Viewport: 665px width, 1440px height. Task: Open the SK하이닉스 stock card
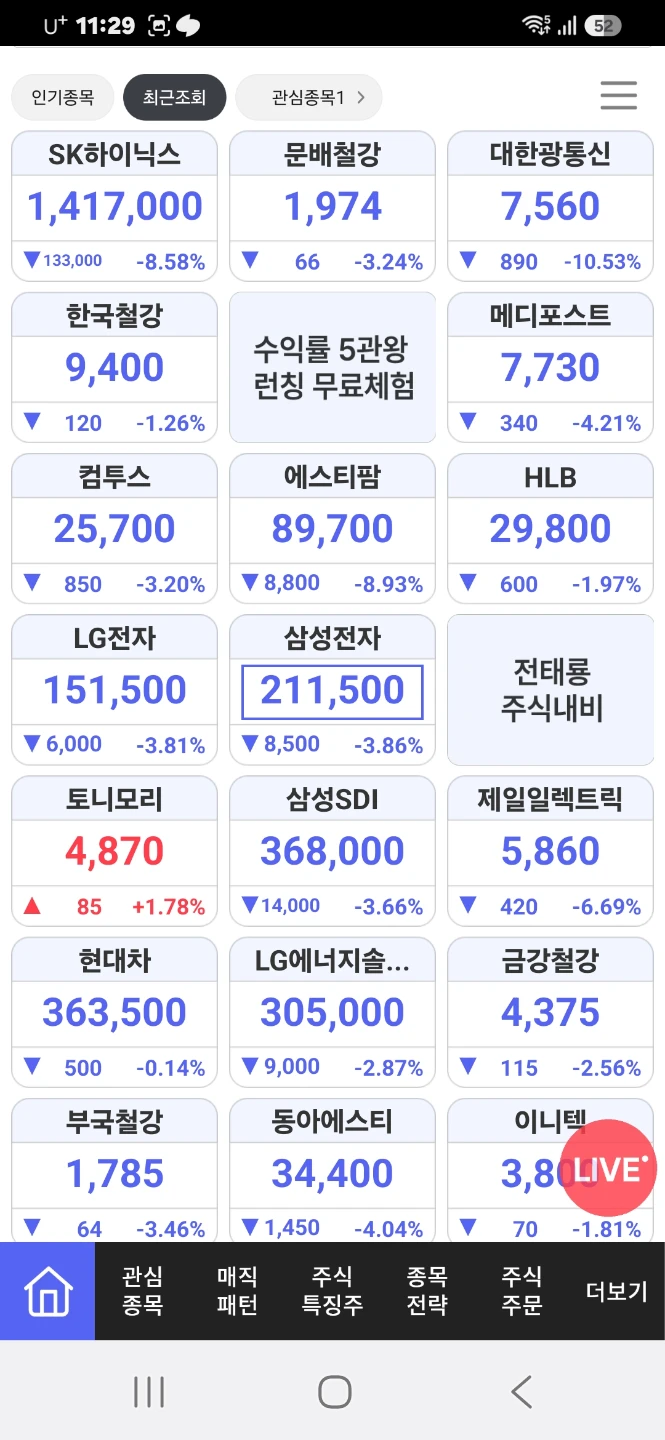pos(114,205)
